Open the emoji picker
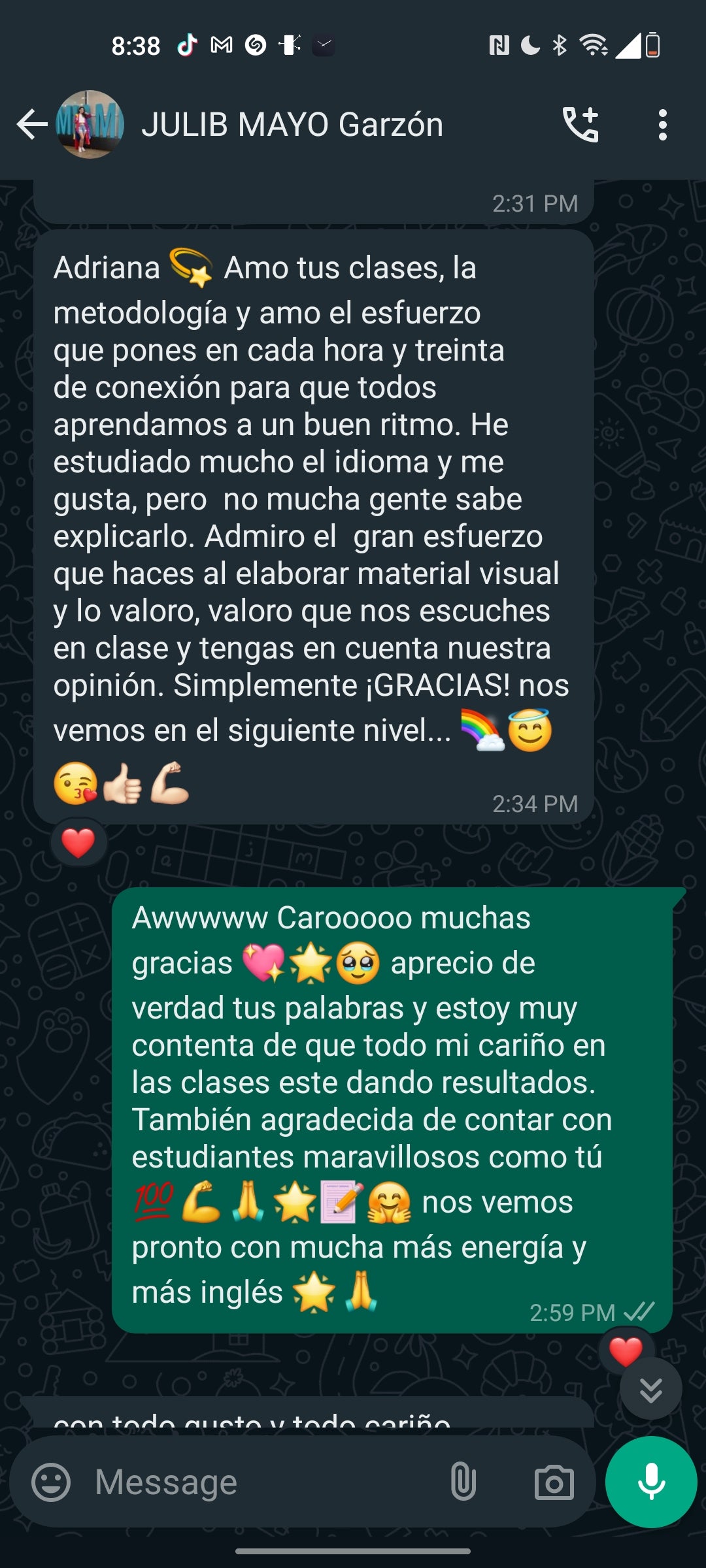The height and width of the screenshot is (1568, 706). point(51,1482)
